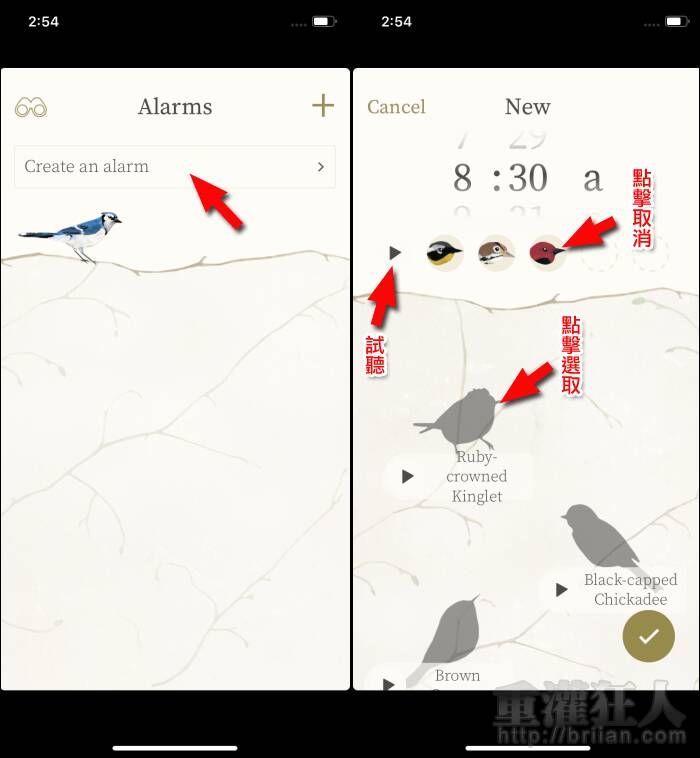Remove the red bird from selection
Screen dimensions: 700x758
[546, 253]
